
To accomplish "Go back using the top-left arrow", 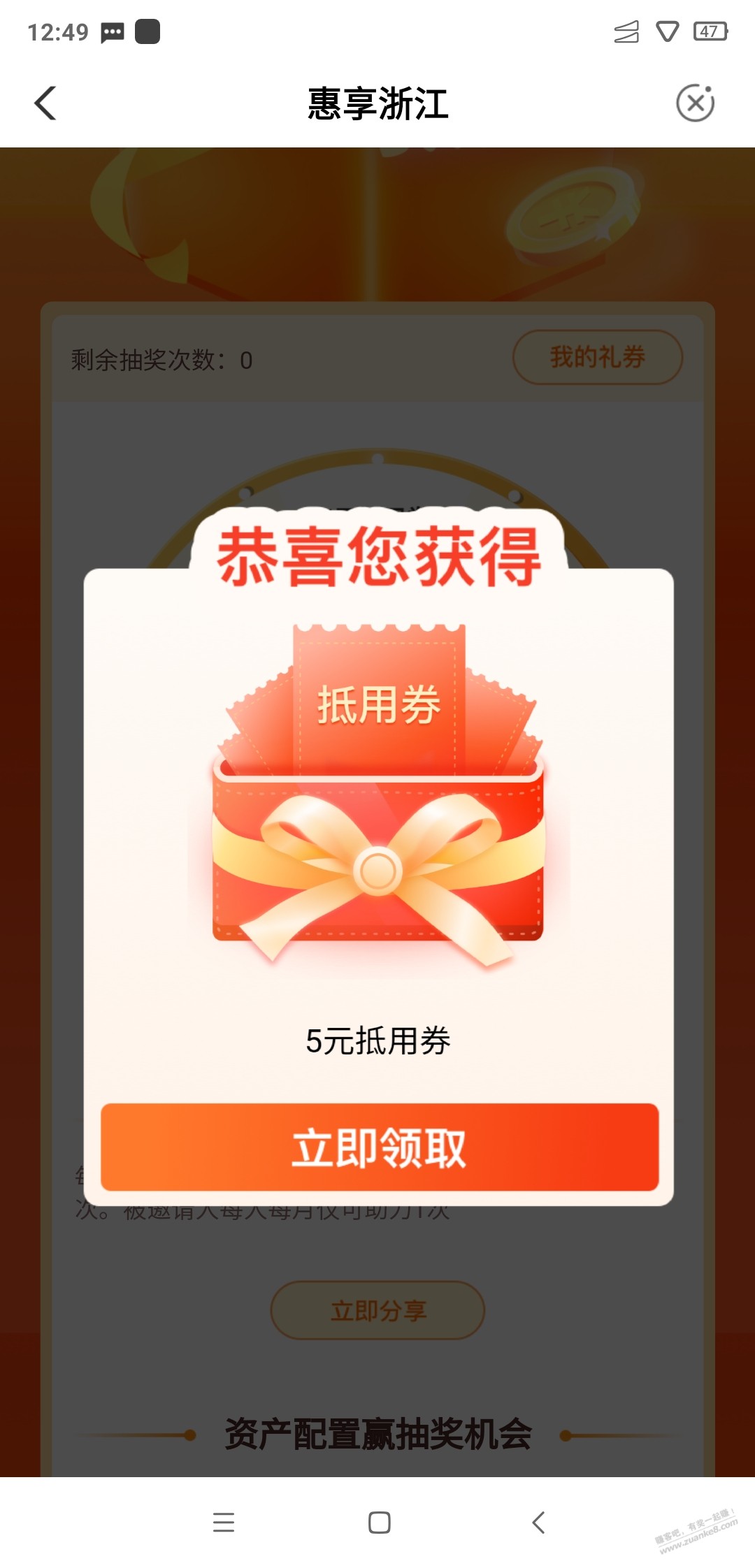I will pyautogui.click(x=45, y=103).
